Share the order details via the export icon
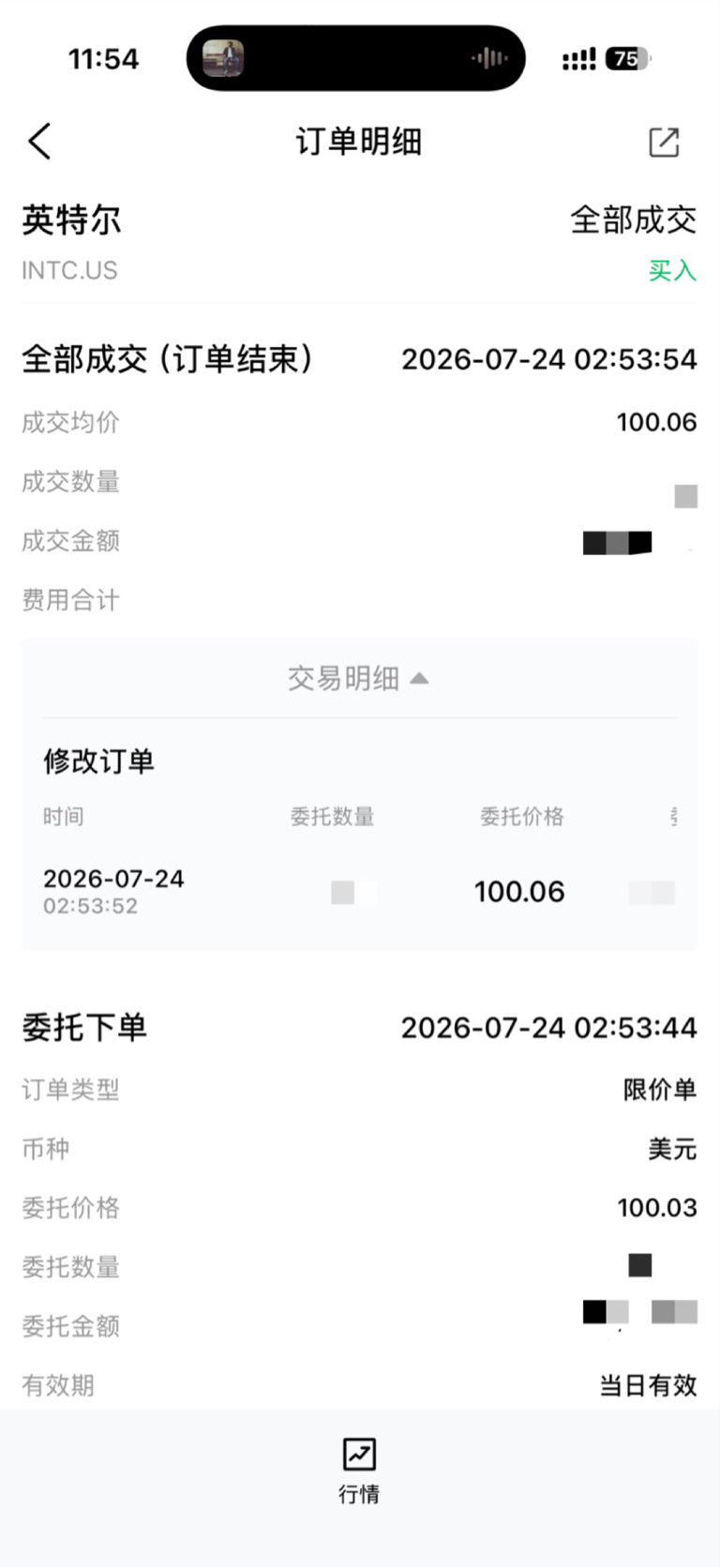Screen dimensions: 720x1568 coord(664,142)
